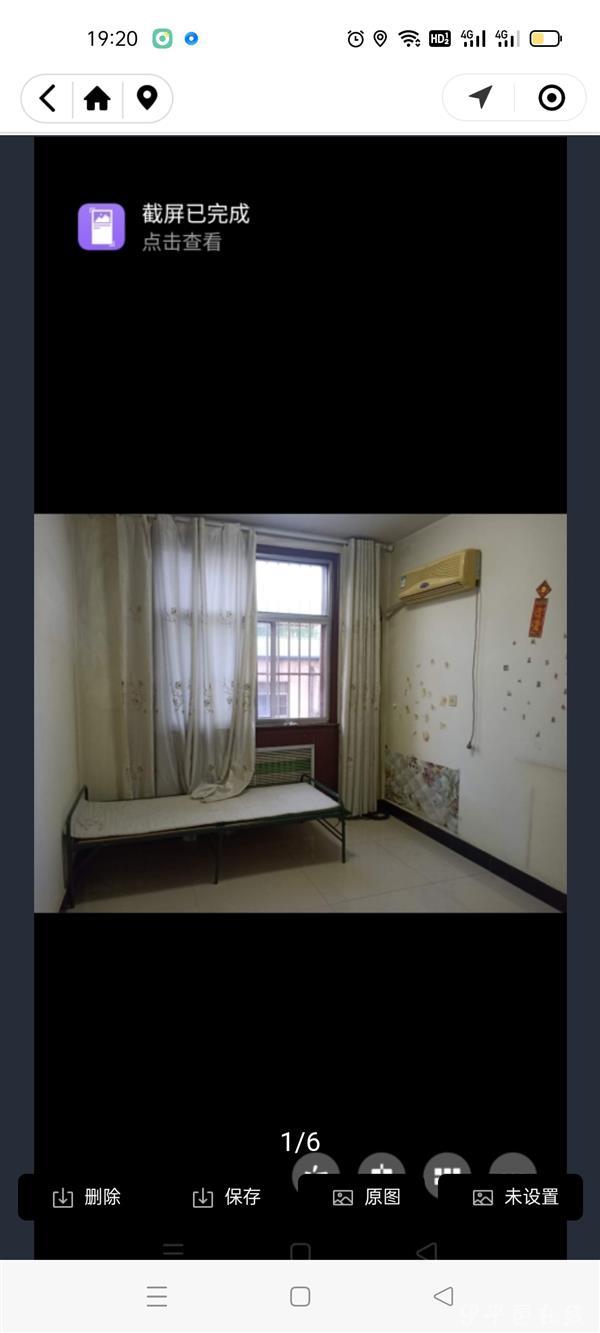Tap the location pin icon
This screenshot has width=600, height=1333.
[147, 98]
